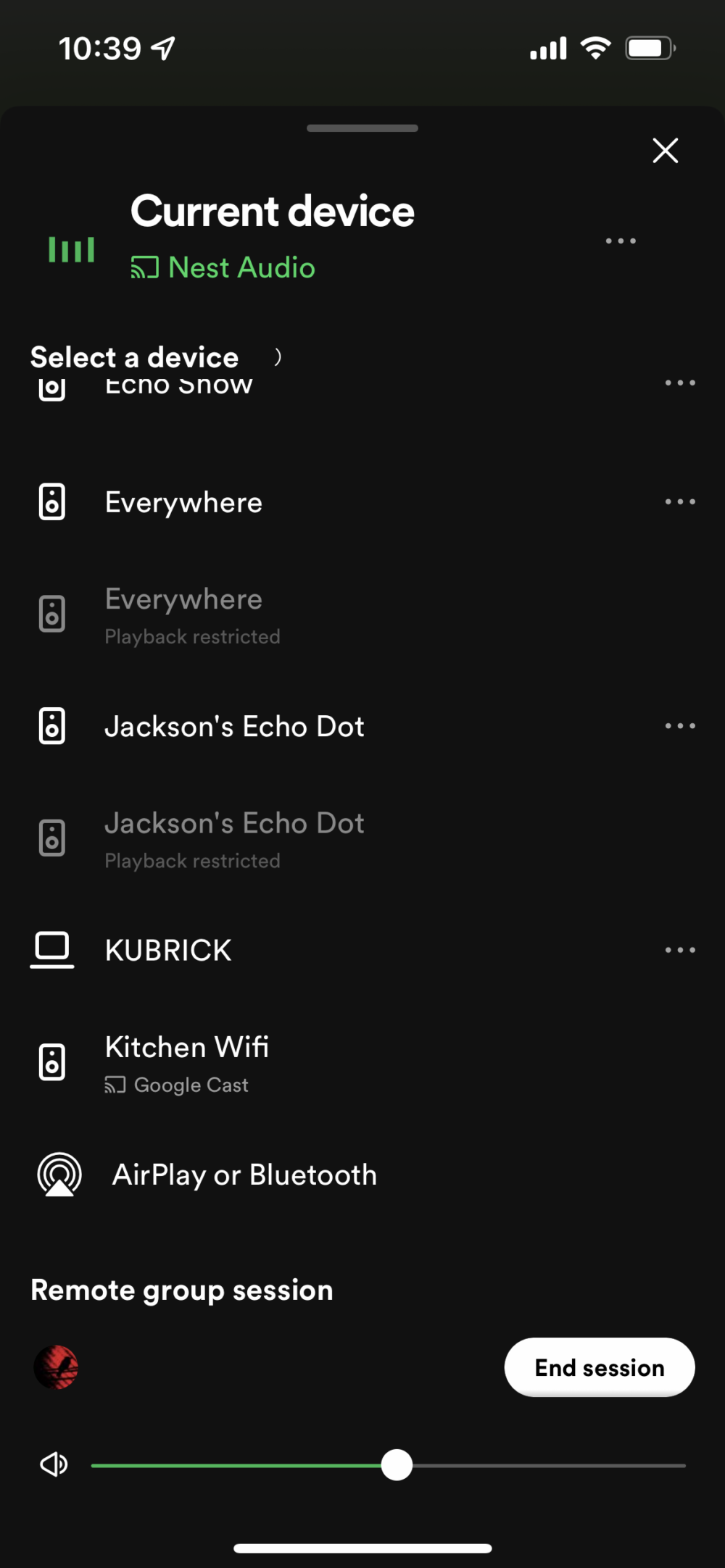Open the options menu for Everywhere

[679, 501]
